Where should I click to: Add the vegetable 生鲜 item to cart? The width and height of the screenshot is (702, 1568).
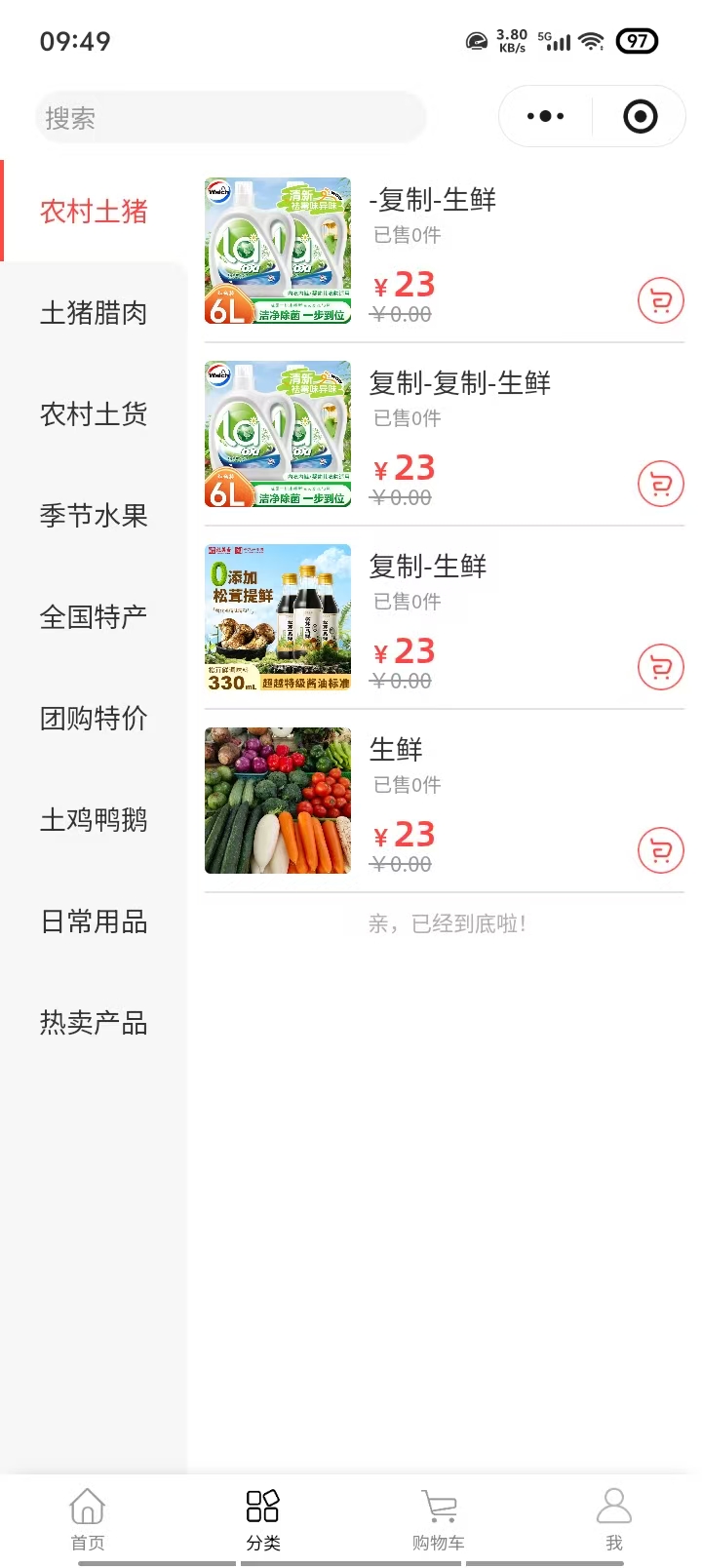pos(660,851)
